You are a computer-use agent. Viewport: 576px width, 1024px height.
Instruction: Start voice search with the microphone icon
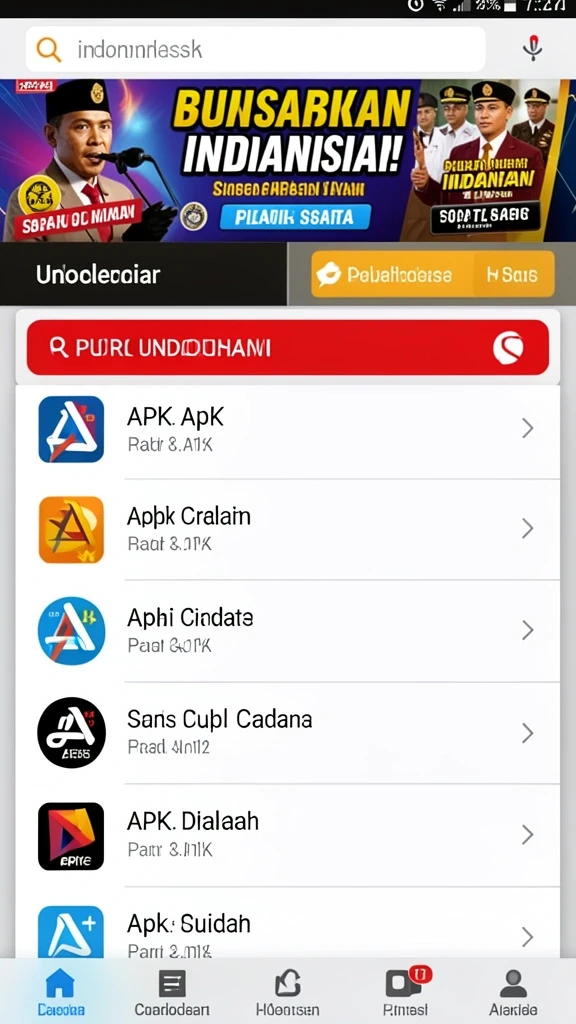click(x=533, y=48)
